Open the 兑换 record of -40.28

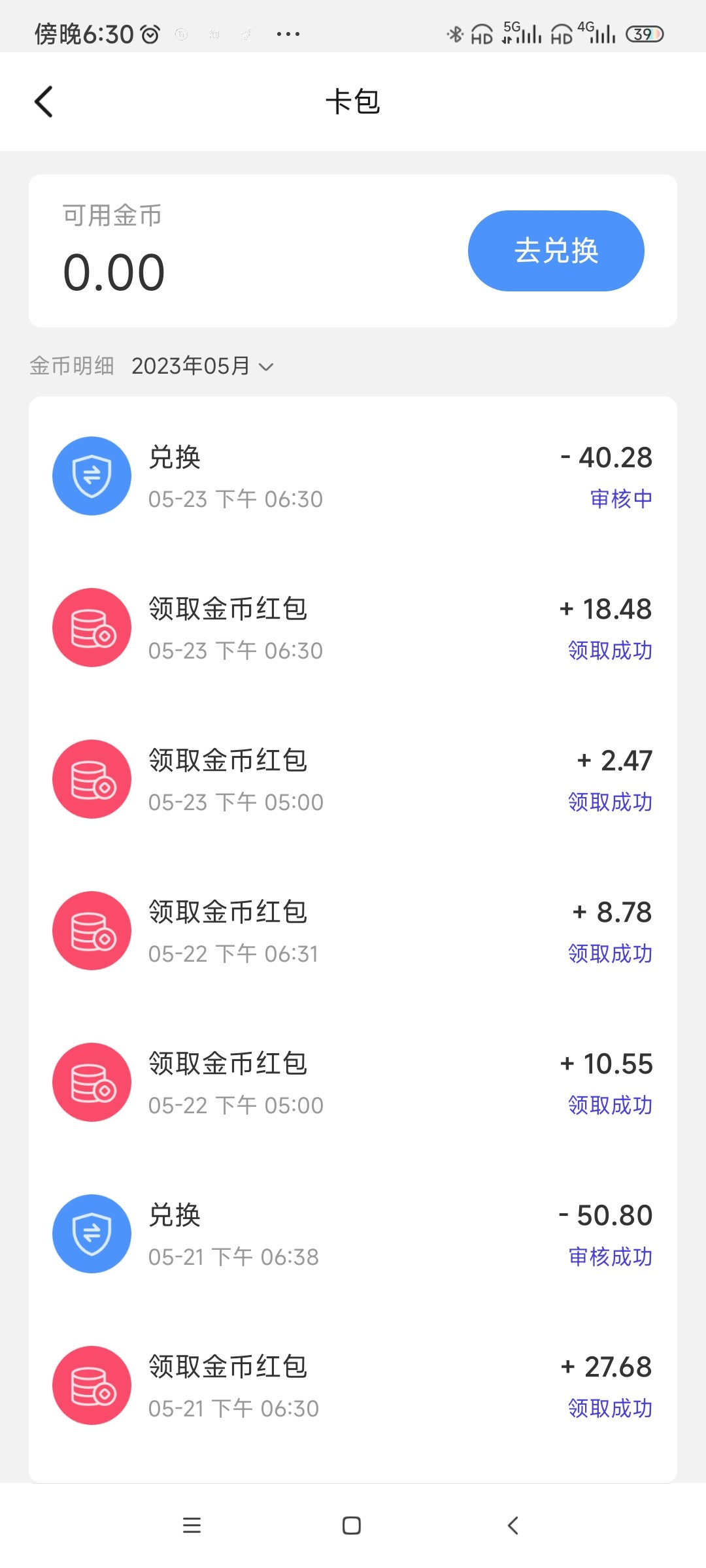coord(353,476)
